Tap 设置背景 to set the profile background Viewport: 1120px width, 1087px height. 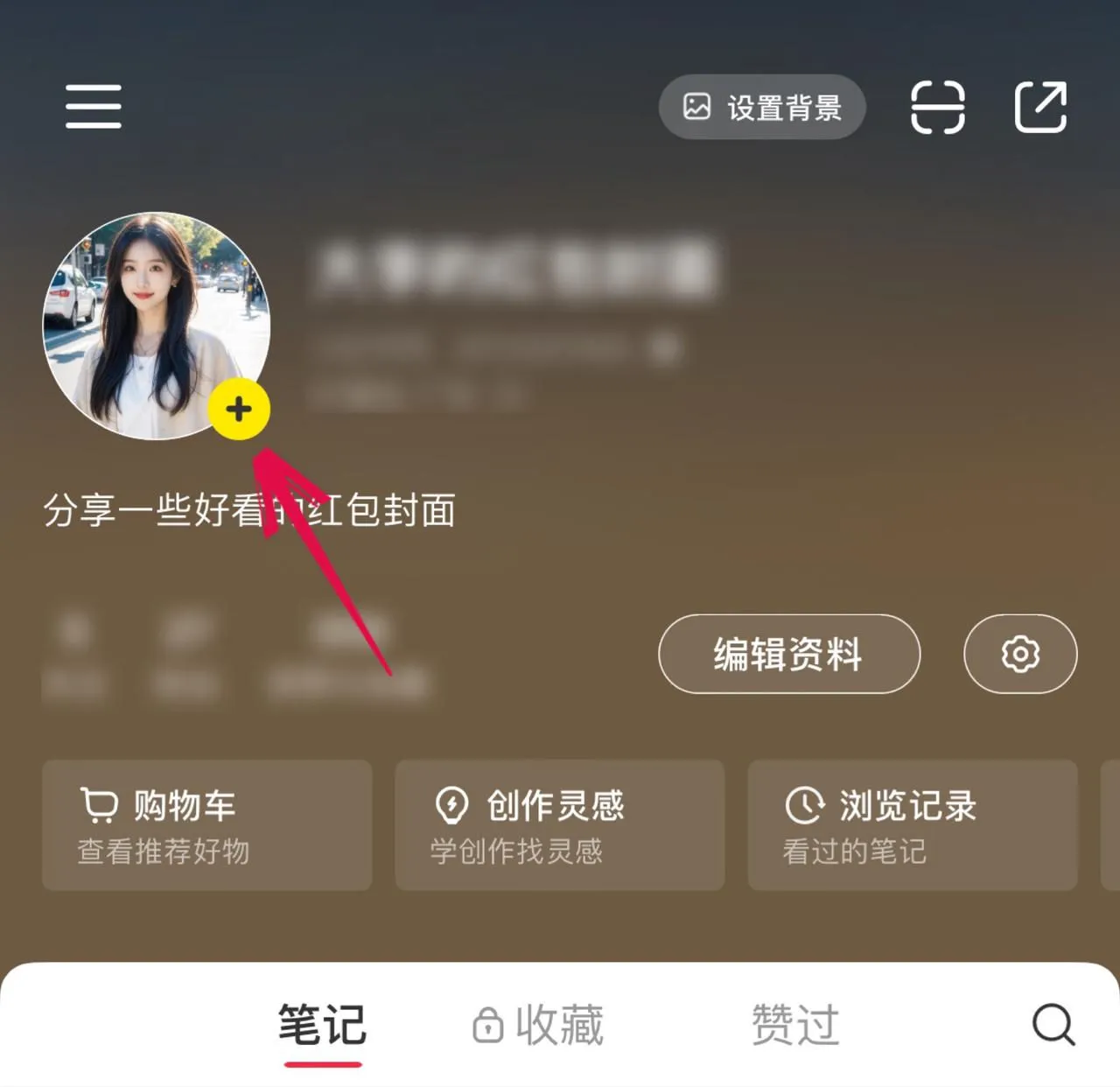coord(762,107)
